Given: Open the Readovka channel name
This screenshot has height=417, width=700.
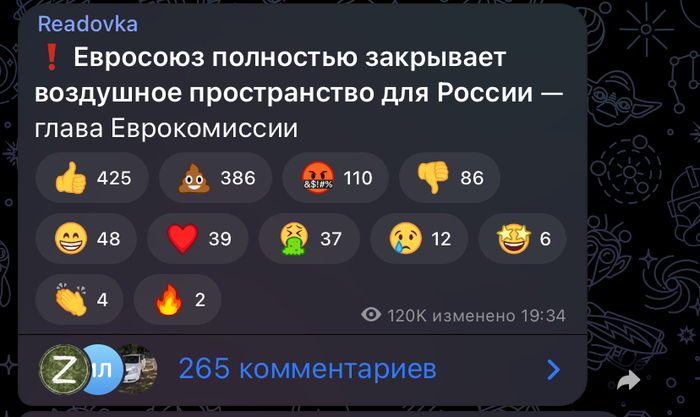Looking at the screenshot, I should [x=88, y=24].
